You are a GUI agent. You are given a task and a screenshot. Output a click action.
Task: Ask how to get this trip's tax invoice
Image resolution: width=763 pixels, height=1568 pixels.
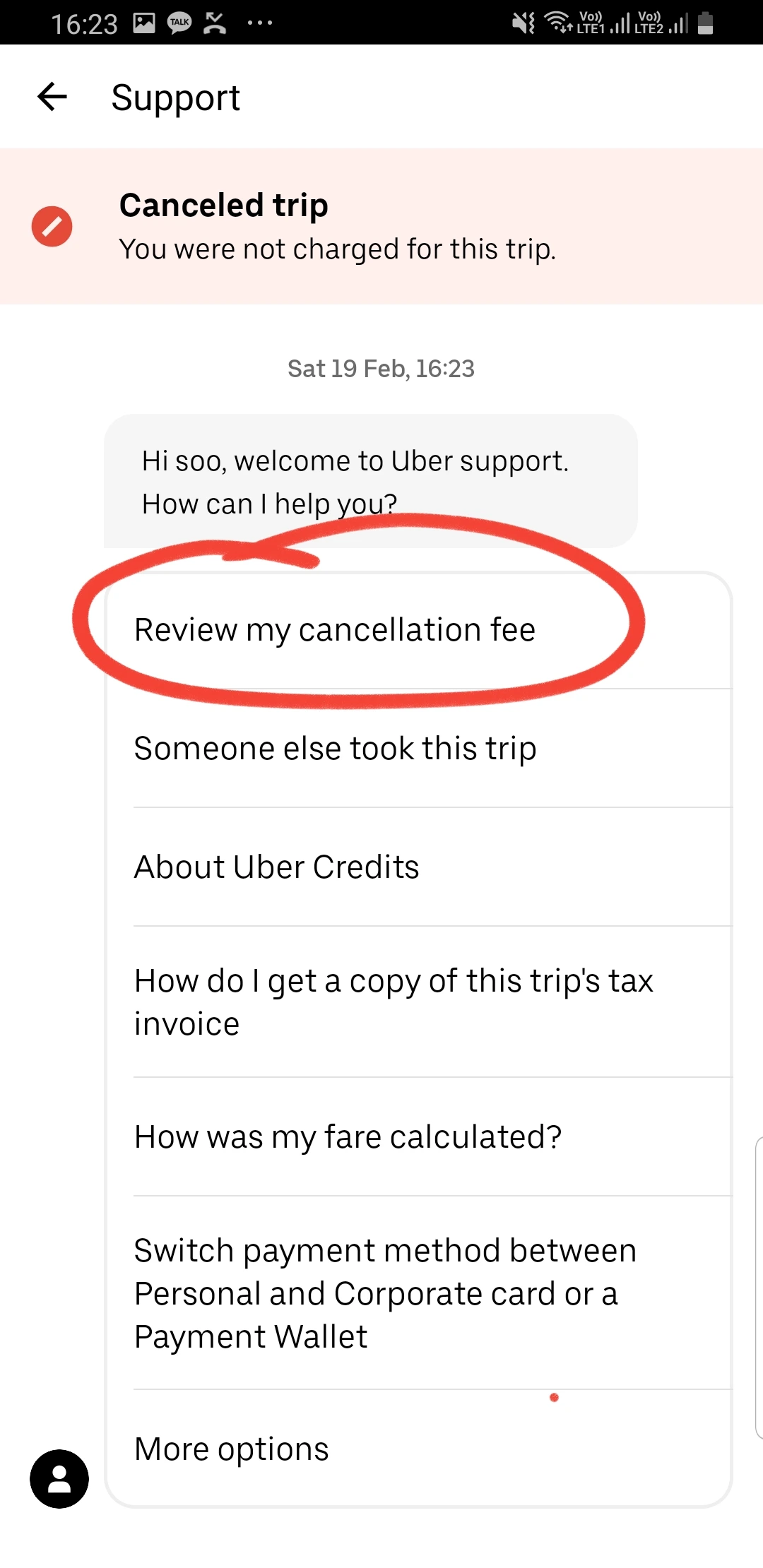[x=419, y=1002]
